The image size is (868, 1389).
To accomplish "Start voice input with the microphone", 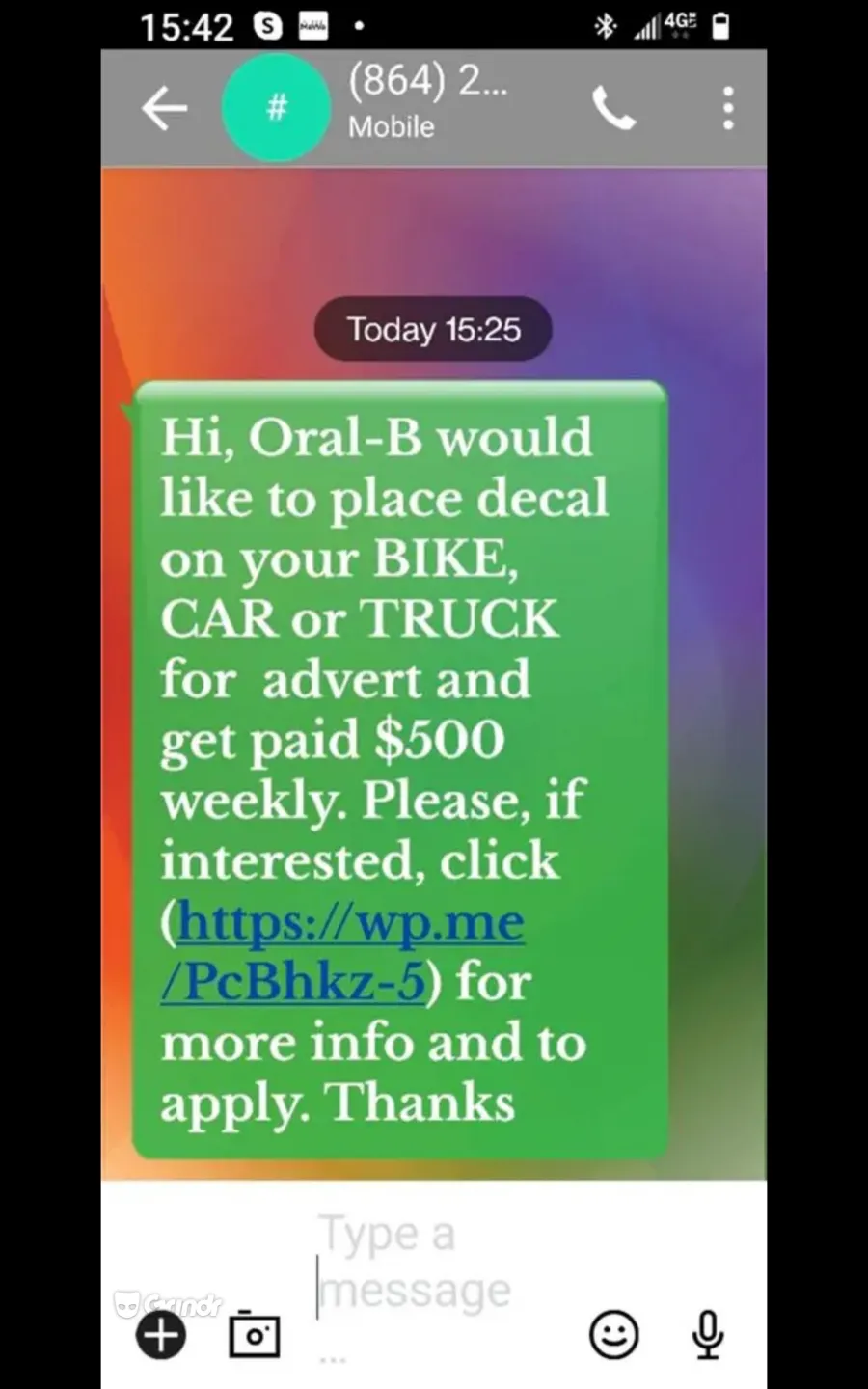I will 708,1335.
